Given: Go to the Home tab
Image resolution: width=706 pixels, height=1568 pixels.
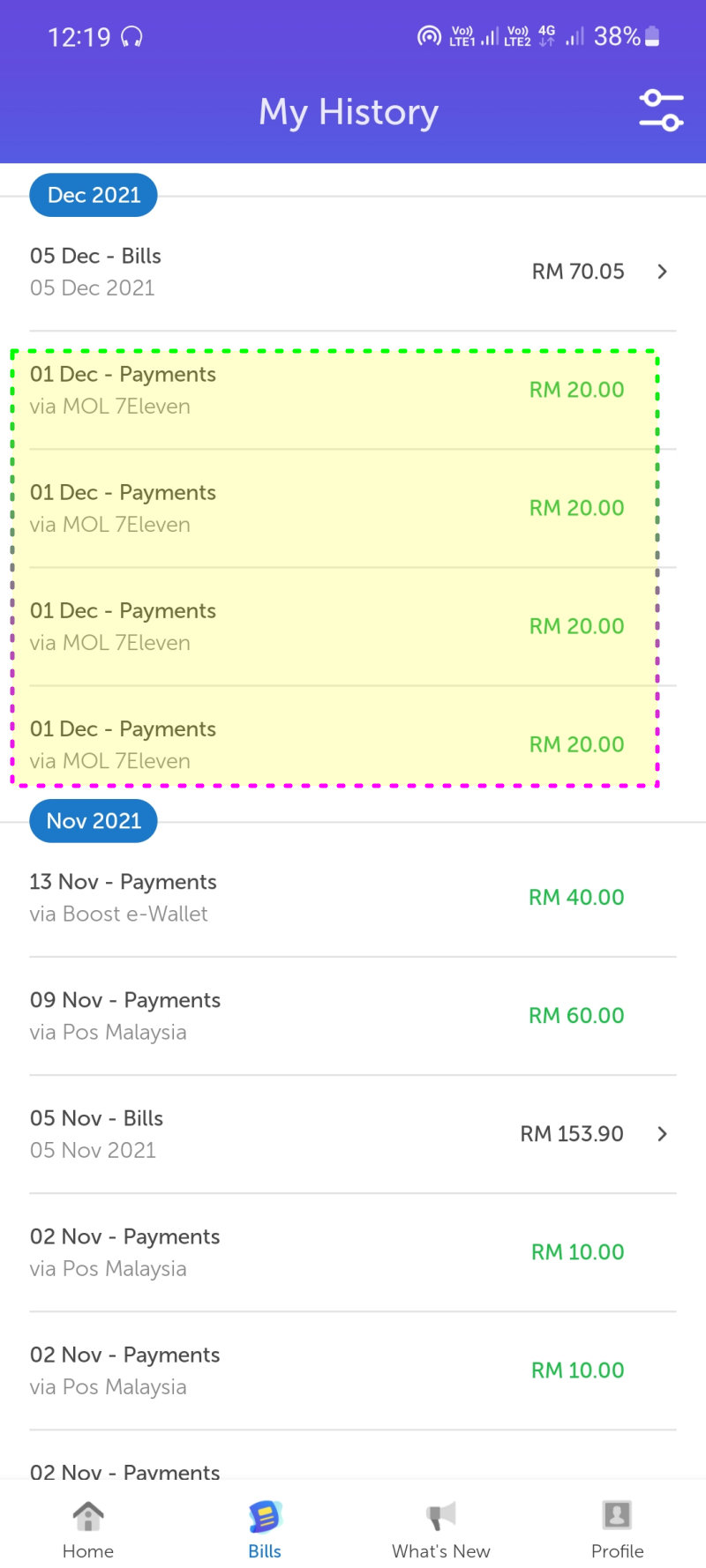Looking at the screenshot, I should click(x=88, y=1529).
